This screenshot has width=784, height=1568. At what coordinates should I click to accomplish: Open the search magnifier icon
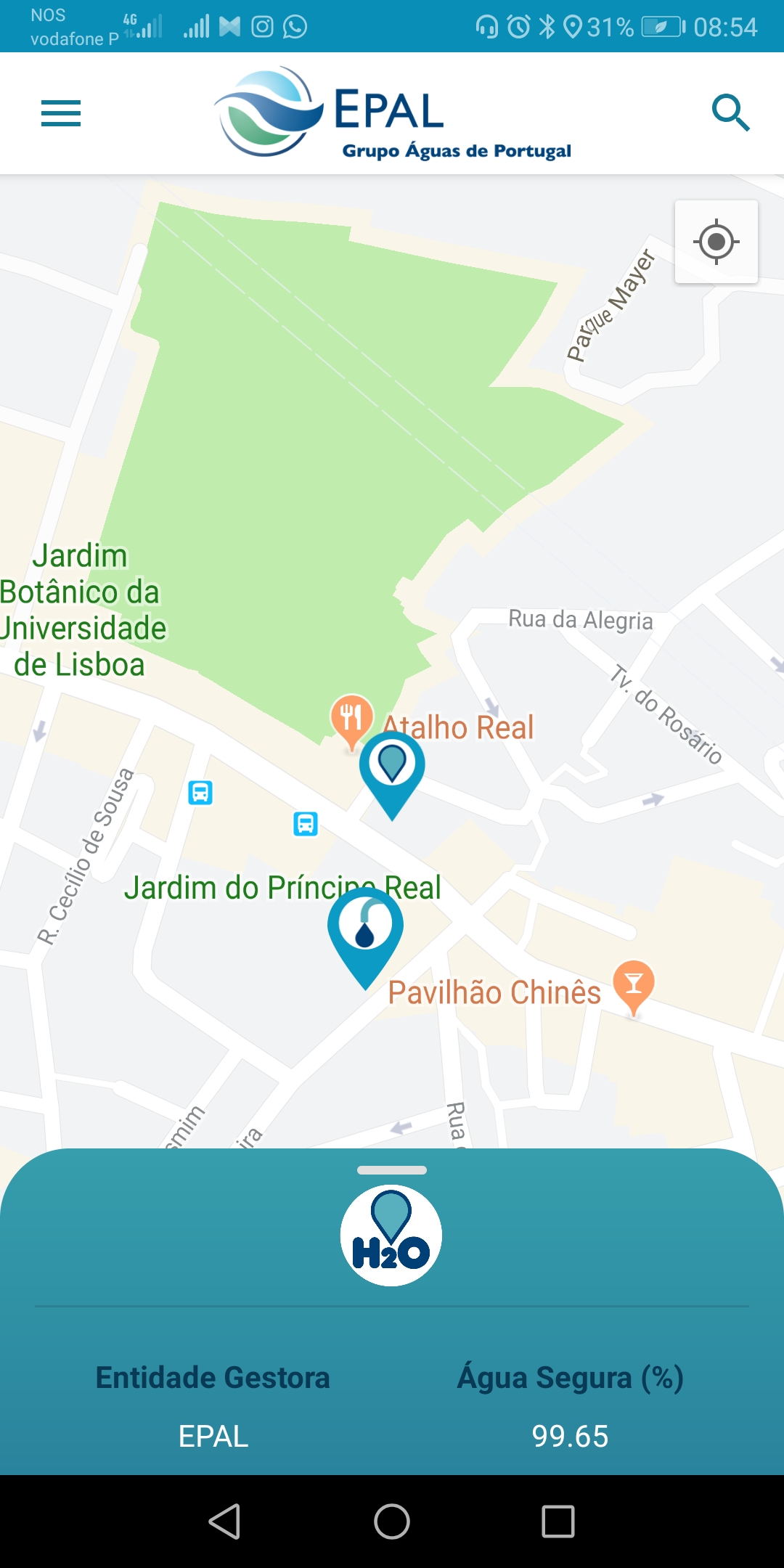tap(730, 113)
